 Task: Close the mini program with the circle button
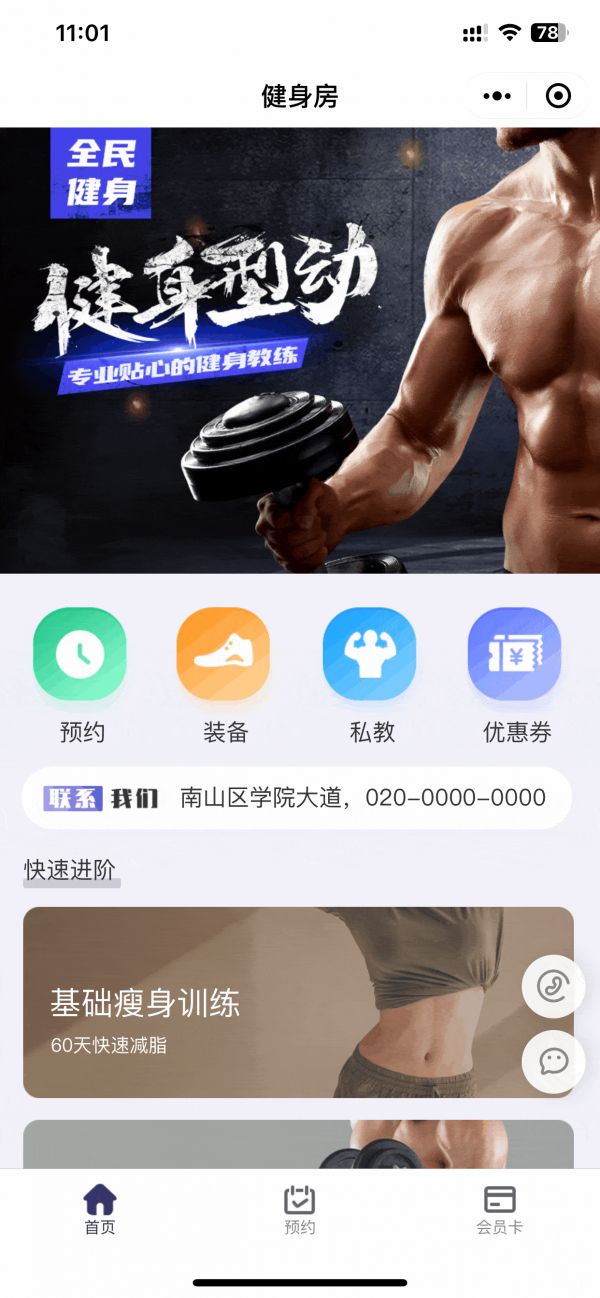point(558,96)
